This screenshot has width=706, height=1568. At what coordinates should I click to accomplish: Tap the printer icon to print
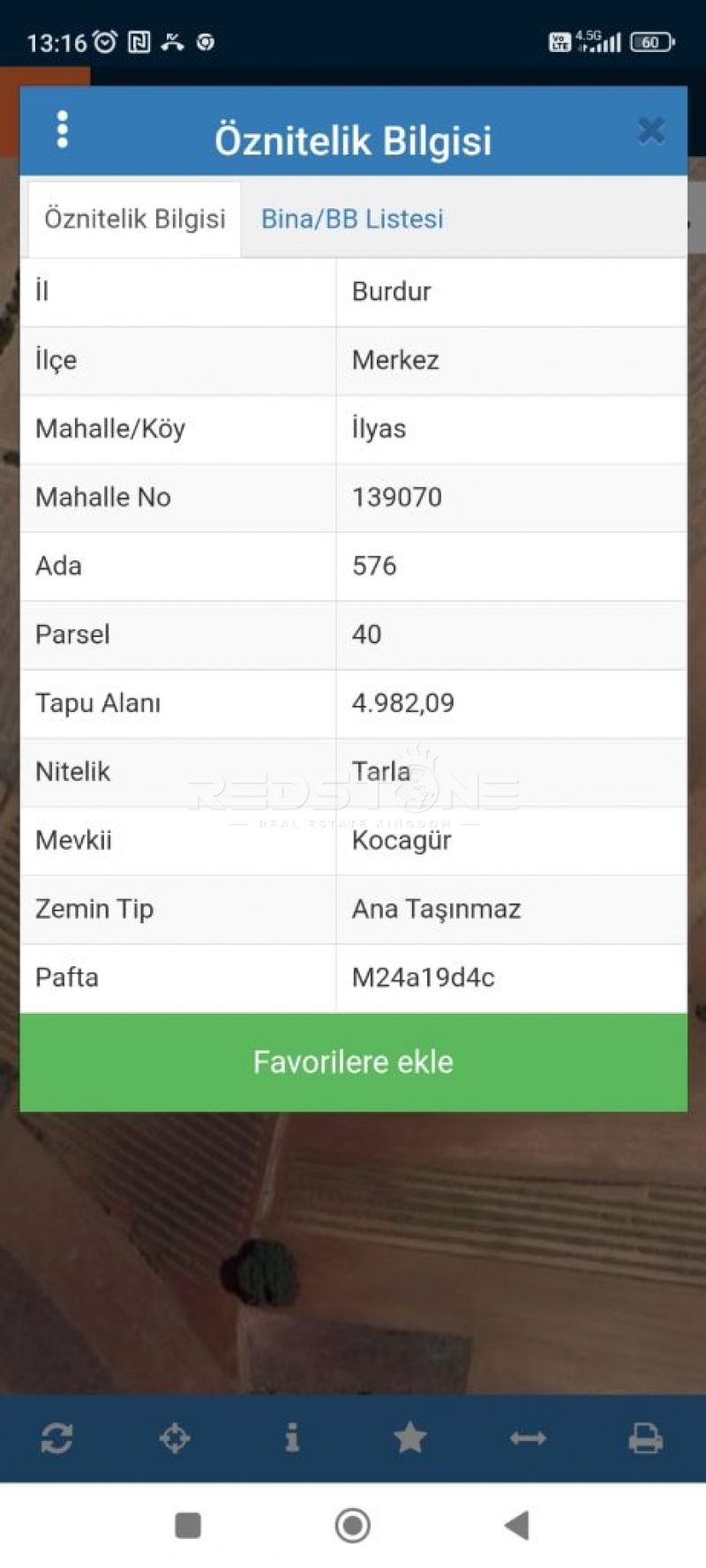pyautogui.click(x=645, y=1438)
